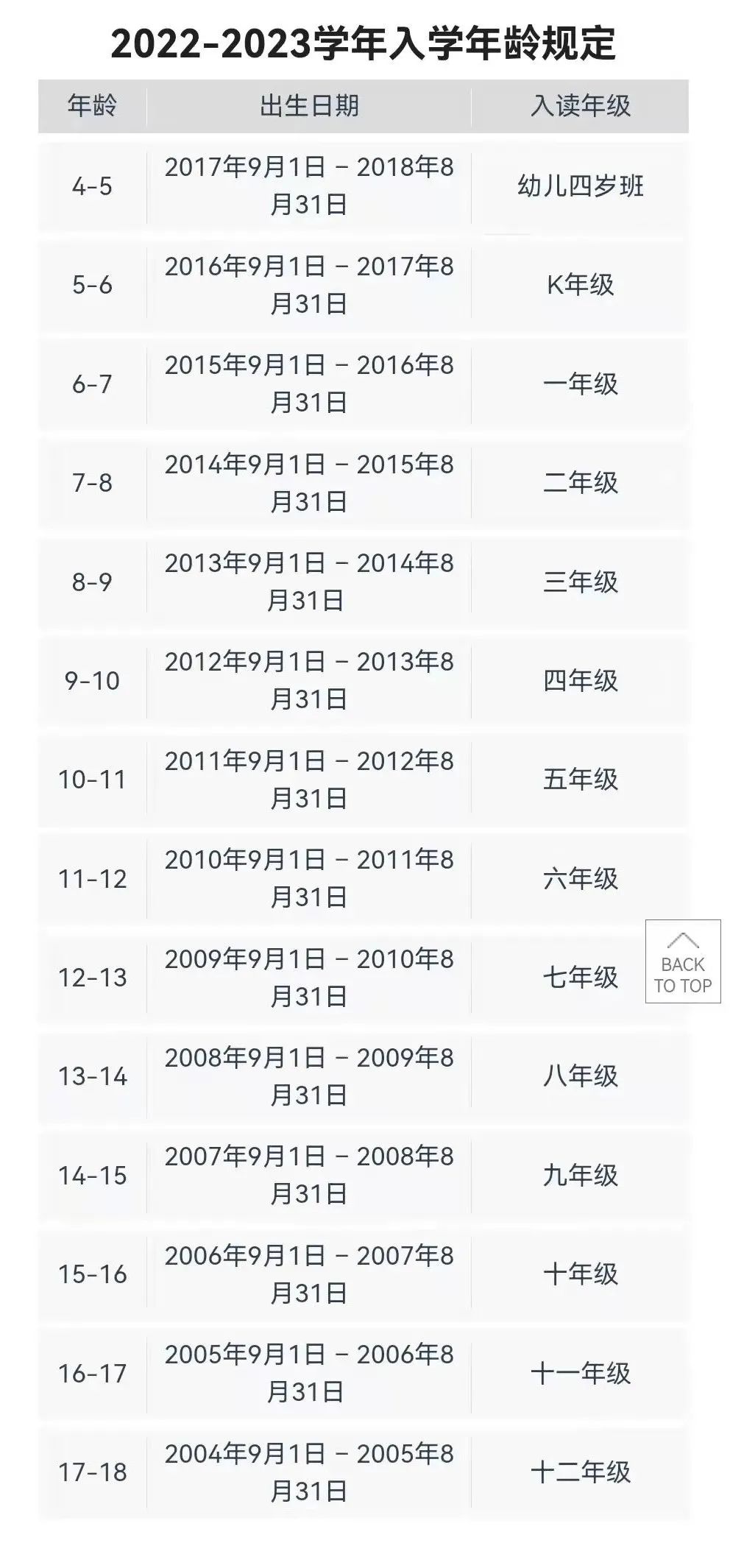
Task: Tap the BACK TO TOP button
Action: point(682,961)
